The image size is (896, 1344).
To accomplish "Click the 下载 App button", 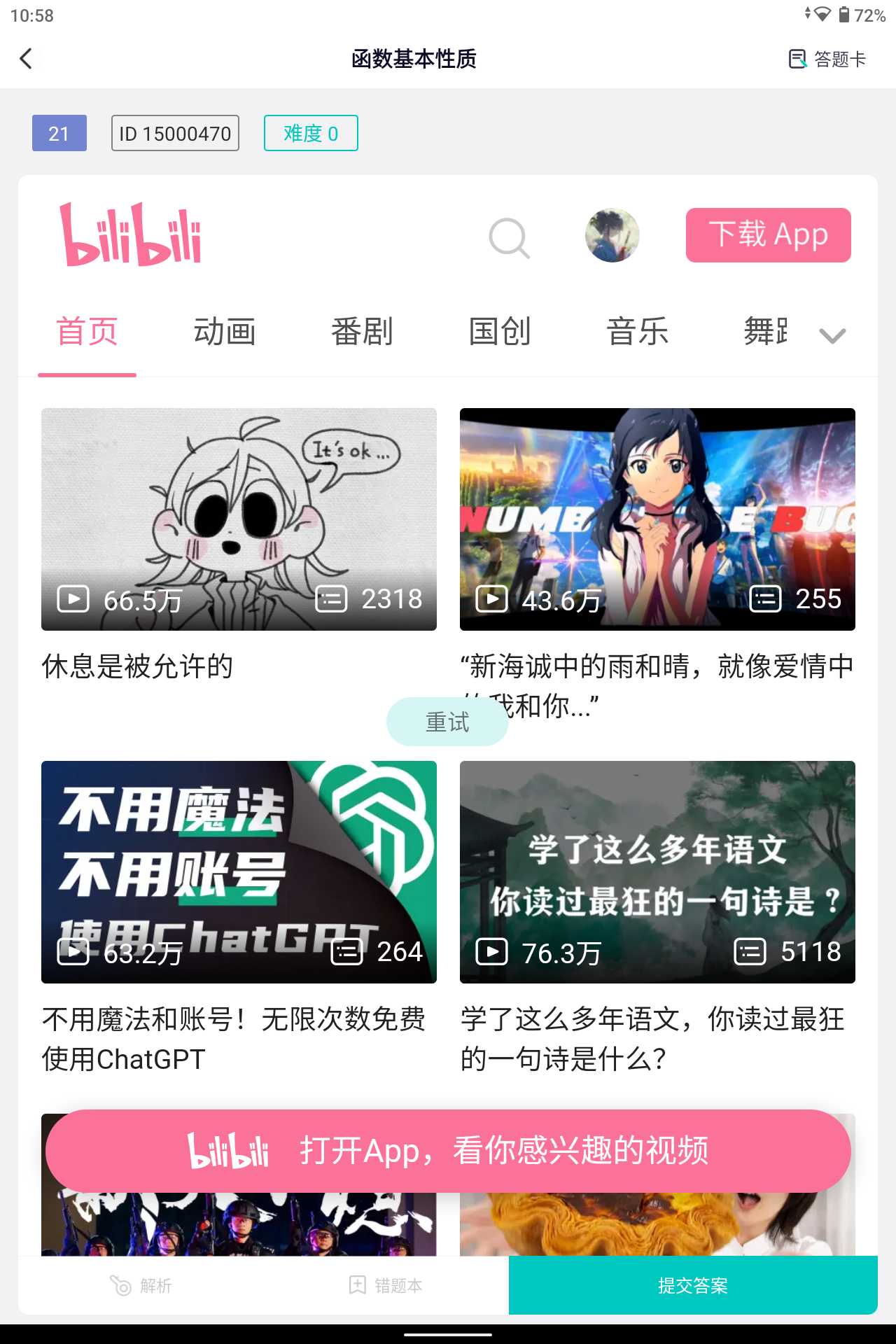I will point(767,235).
